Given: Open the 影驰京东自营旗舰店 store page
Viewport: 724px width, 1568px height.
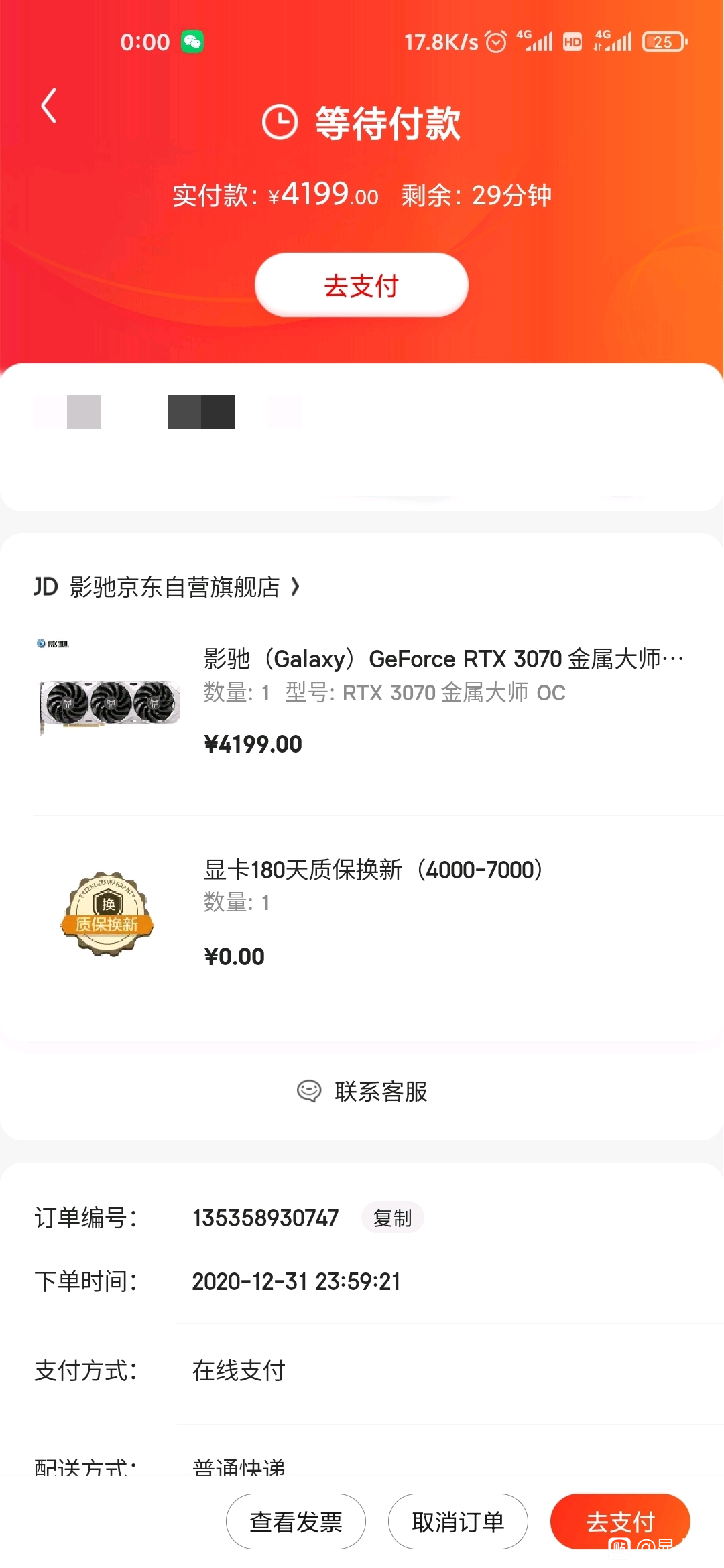Looking at the screenshot, I should (x=168, y=587).
